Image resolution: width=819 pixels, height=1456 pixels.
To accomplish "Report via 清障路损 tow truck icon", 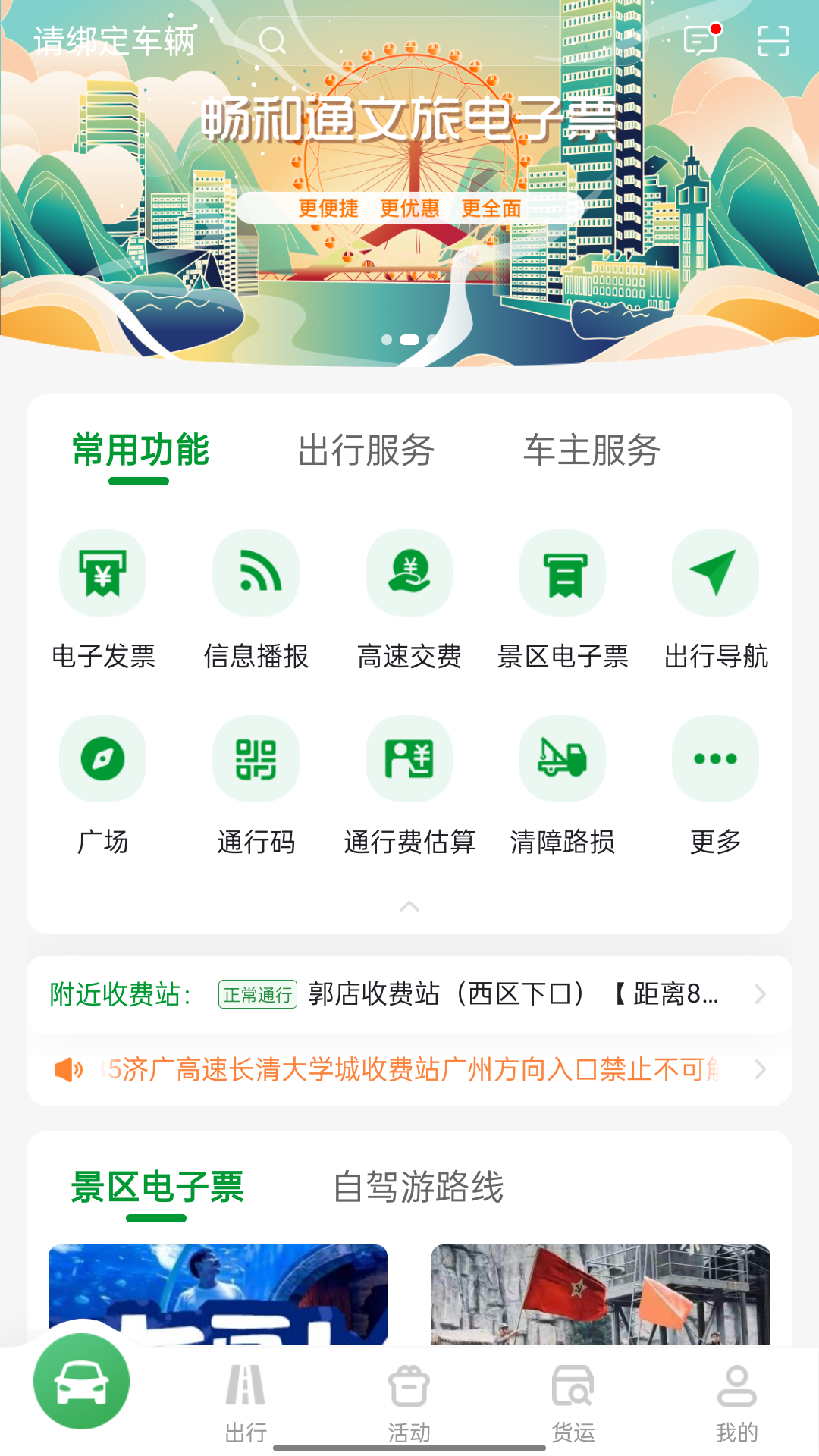I will 562,759.
